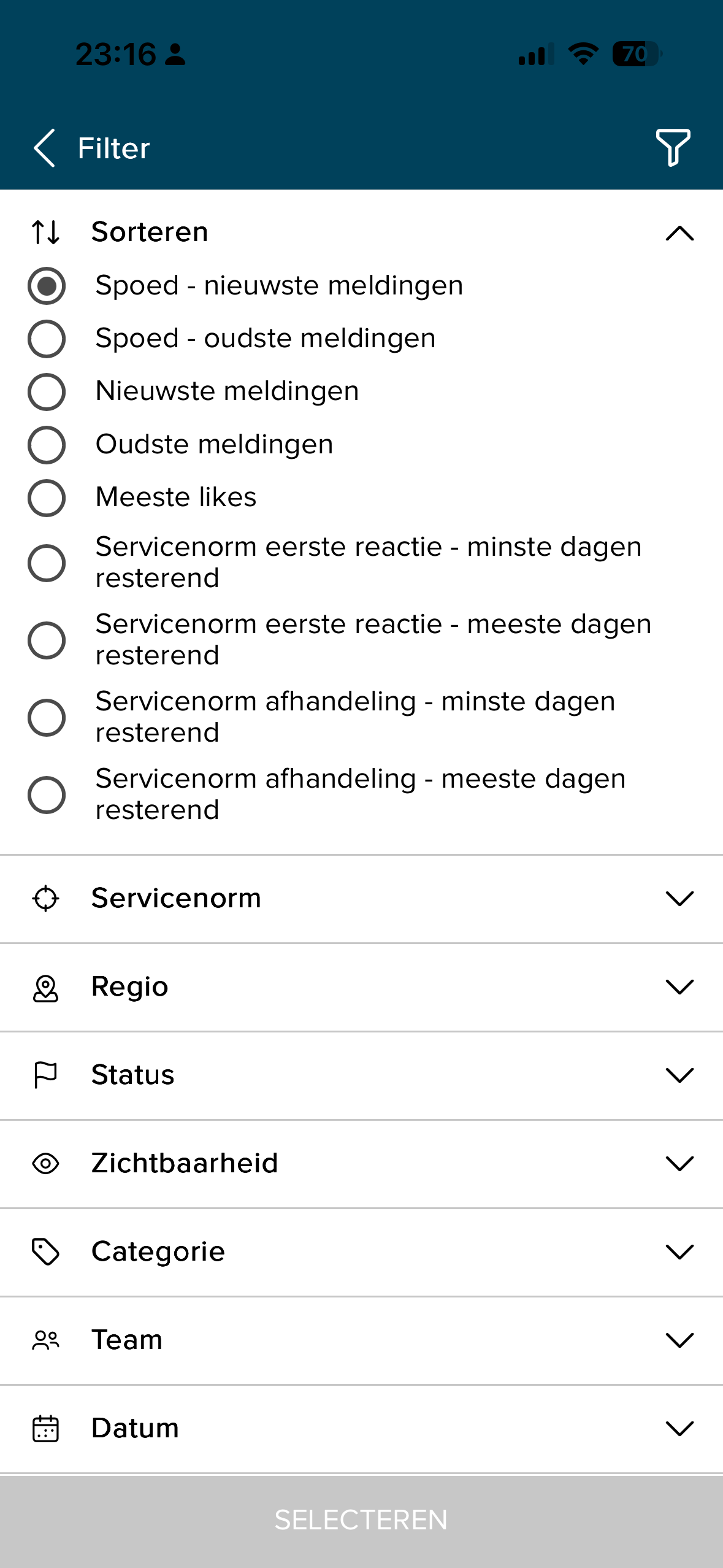The image size is (723, 1568).
Task: Select Spoed - oudste meldingen sorting
Action: [47, 337]
